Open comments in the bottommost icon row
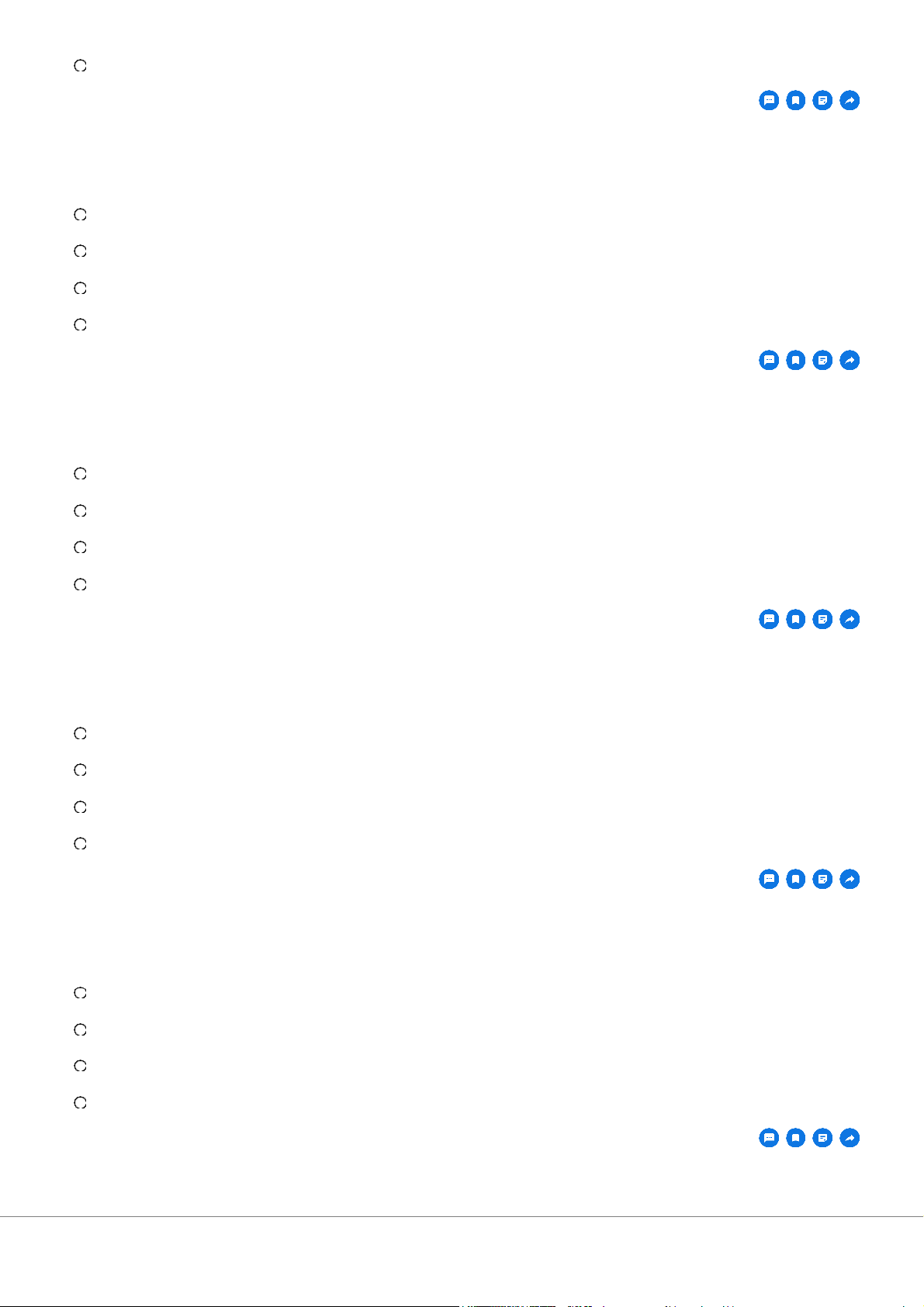The image size is (924, 1307). point(769,1138)
